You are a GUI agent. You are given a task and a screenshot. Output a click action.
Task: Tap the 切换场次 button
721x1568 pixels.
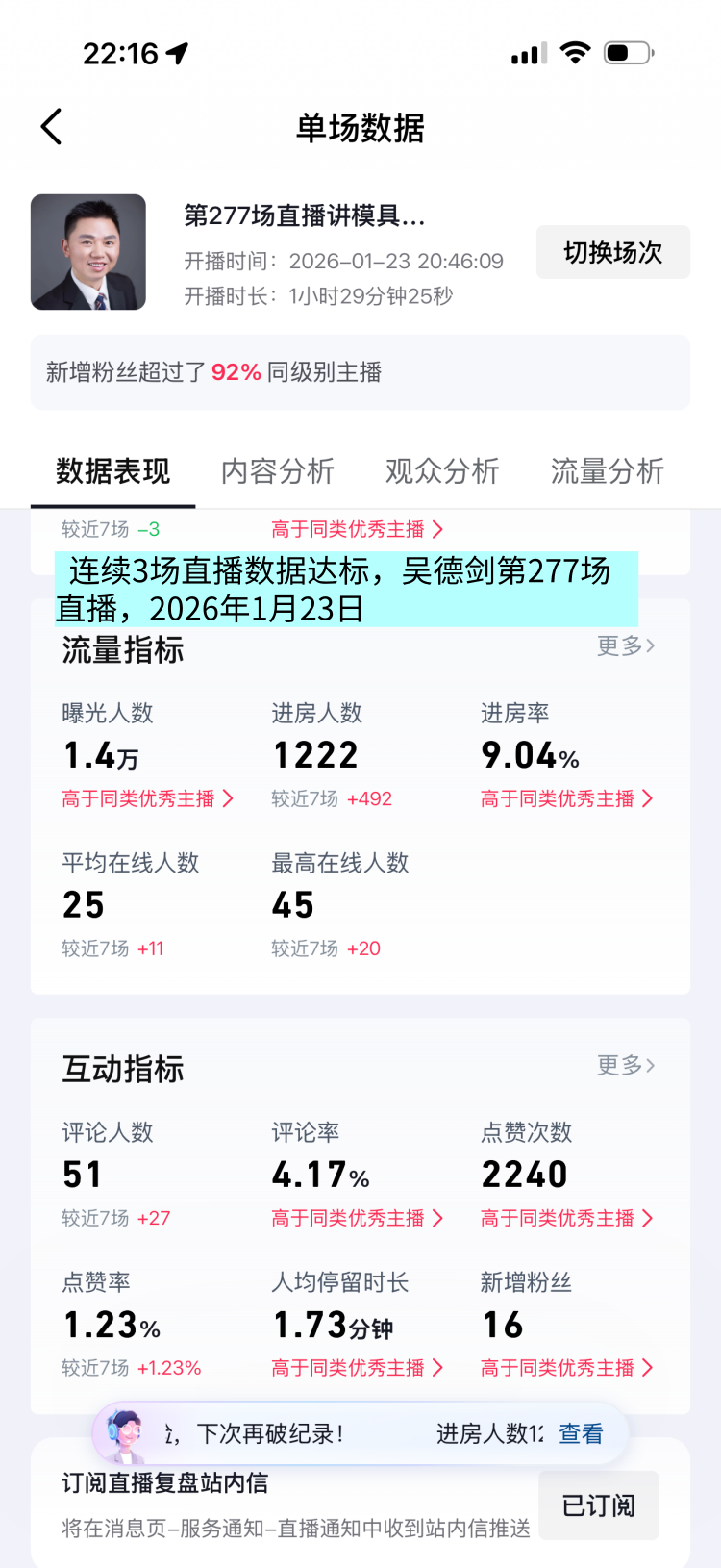tap(612, 252)
